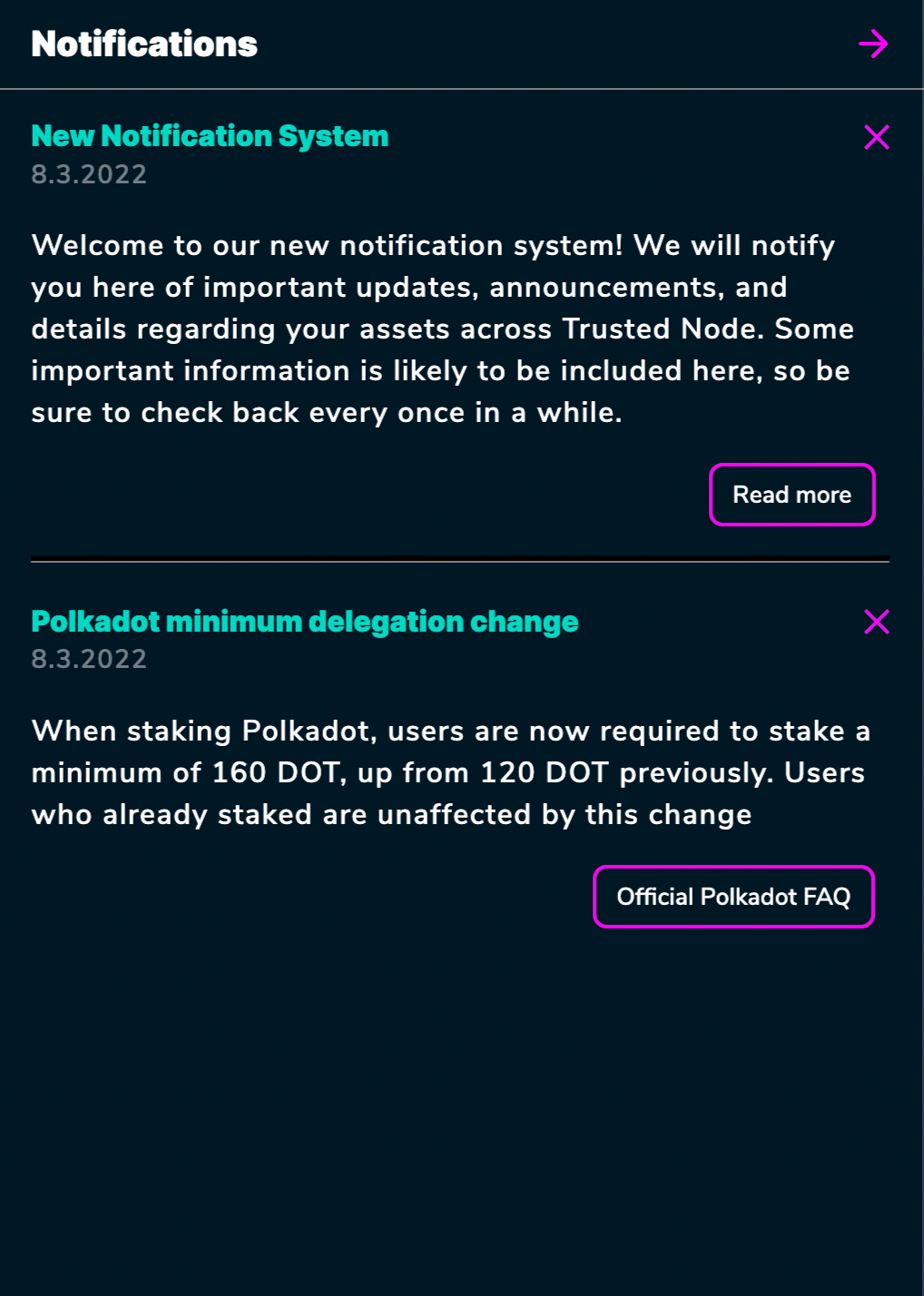Tap the Read more button
924x1296 pixels.
[x=791, y=495]
